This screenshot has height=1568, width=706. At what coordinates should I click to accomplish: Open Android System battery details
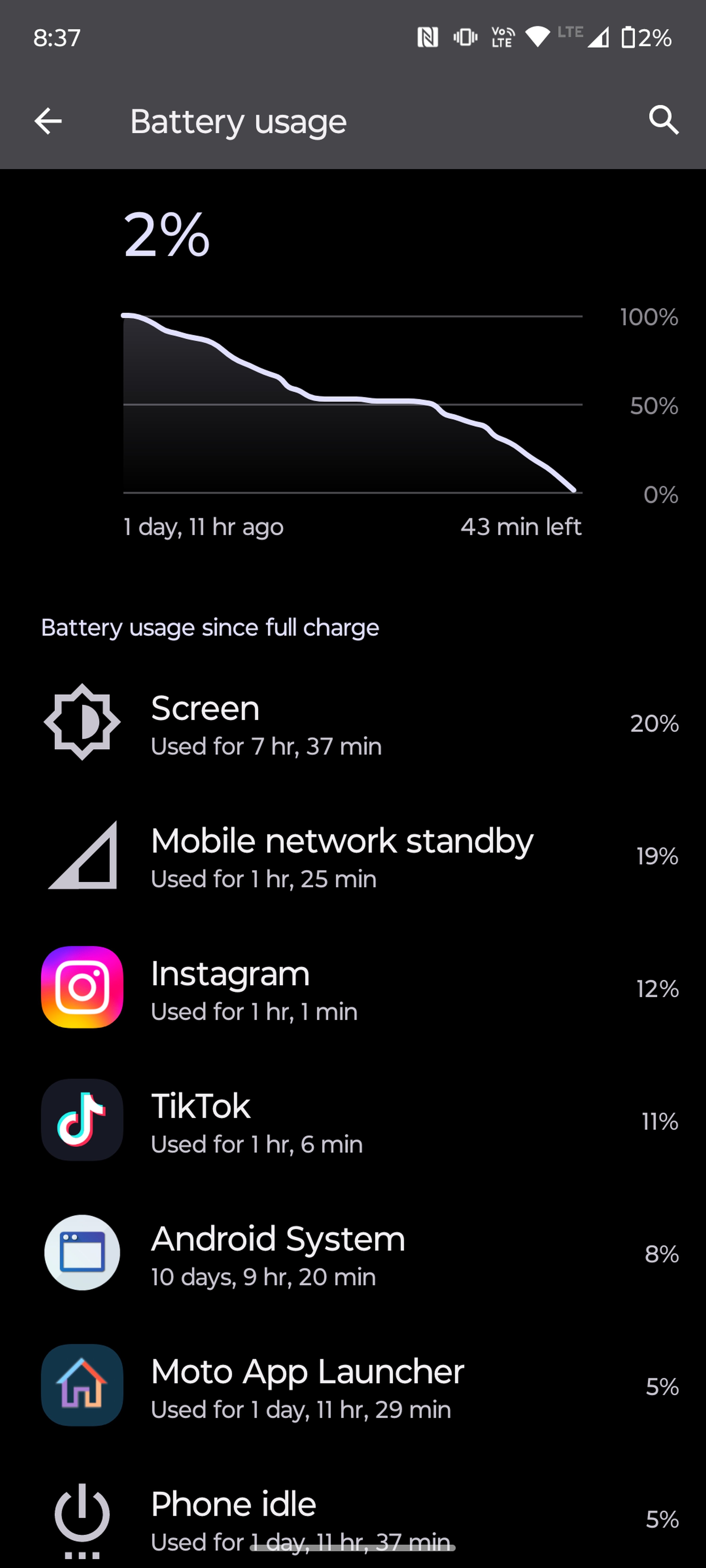click(353, 1253)
